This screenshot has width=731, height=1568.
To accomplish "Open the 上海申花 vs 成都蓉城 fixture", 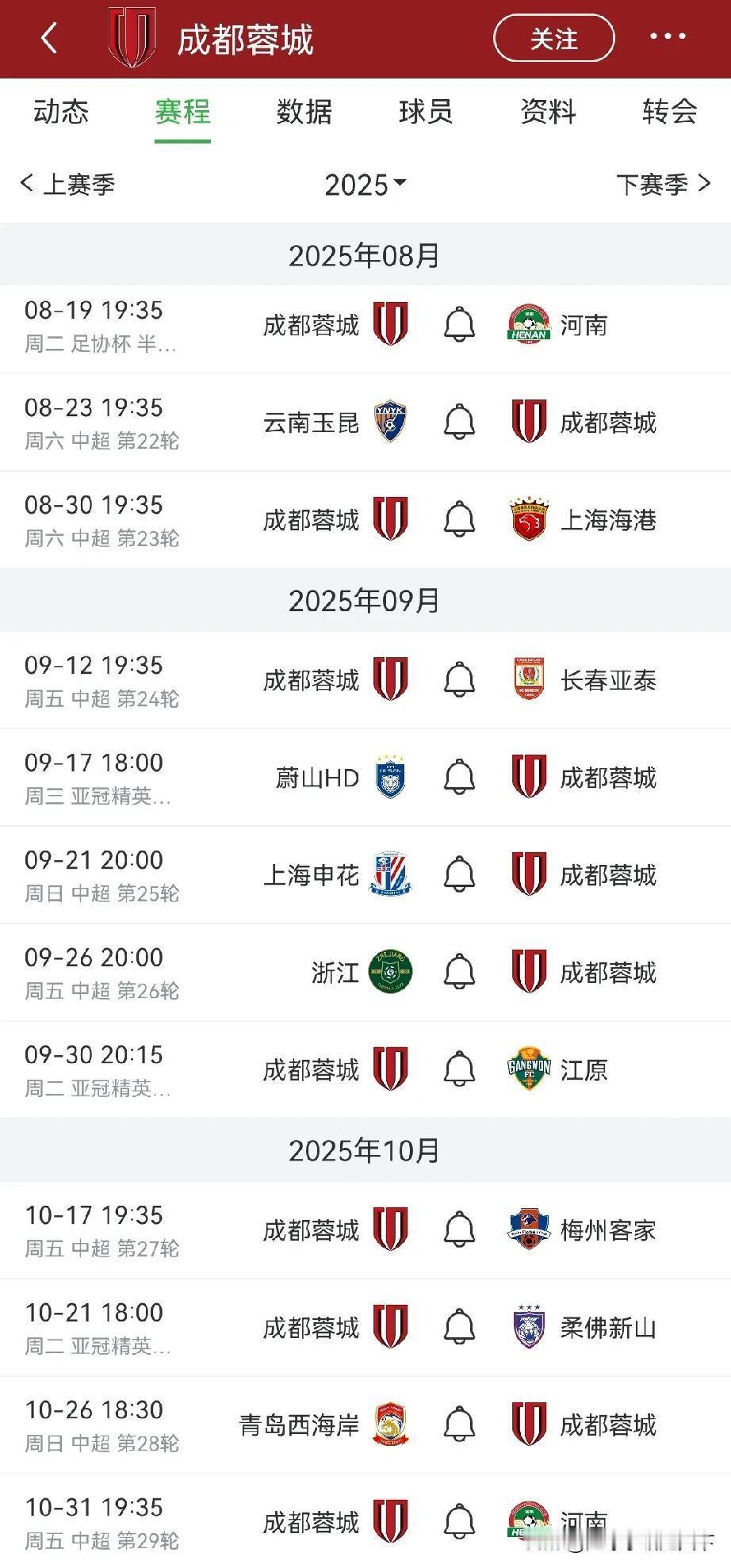I will tap(365, 875).
